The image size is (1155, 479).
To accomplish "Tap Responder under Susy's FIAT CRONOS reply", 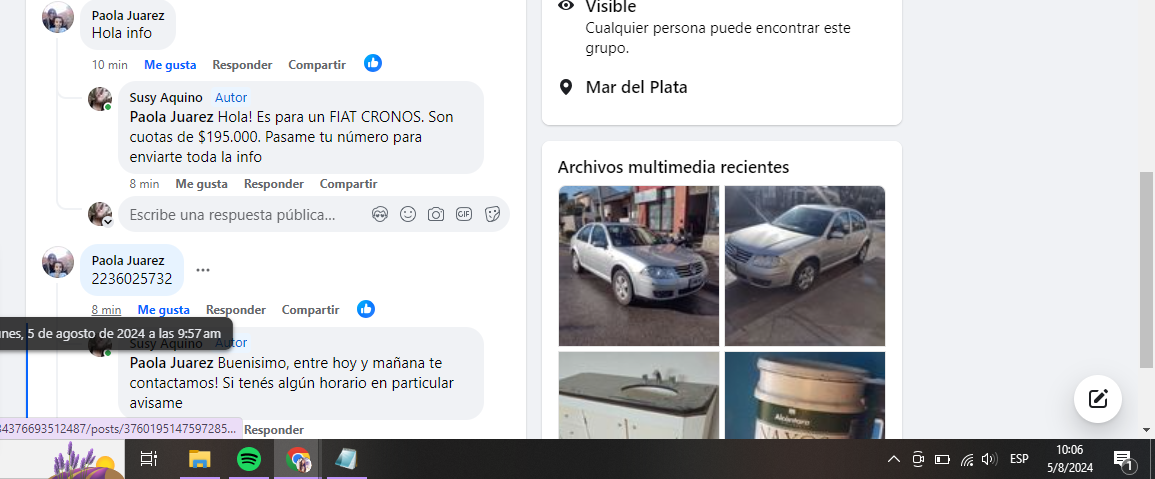I will (274, 184).
